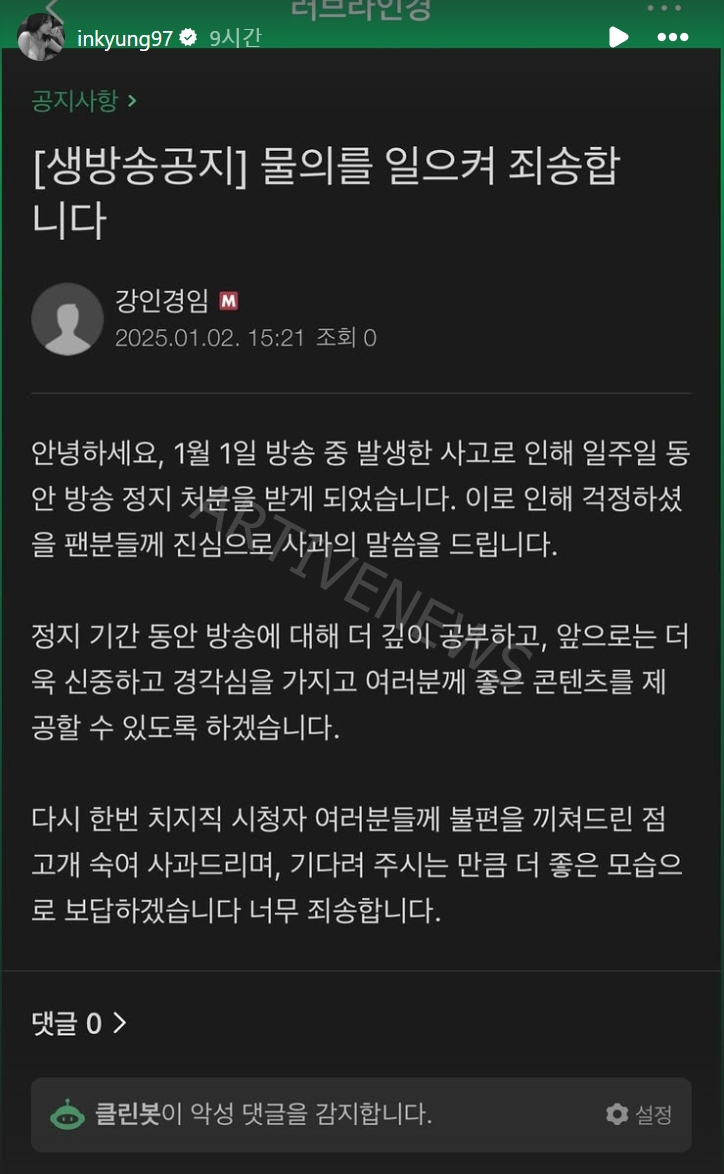Tap the play button near inkyung97 header
Image resolution: width=724 pixels, height=1174 pixels.
(x=619, y=36)
